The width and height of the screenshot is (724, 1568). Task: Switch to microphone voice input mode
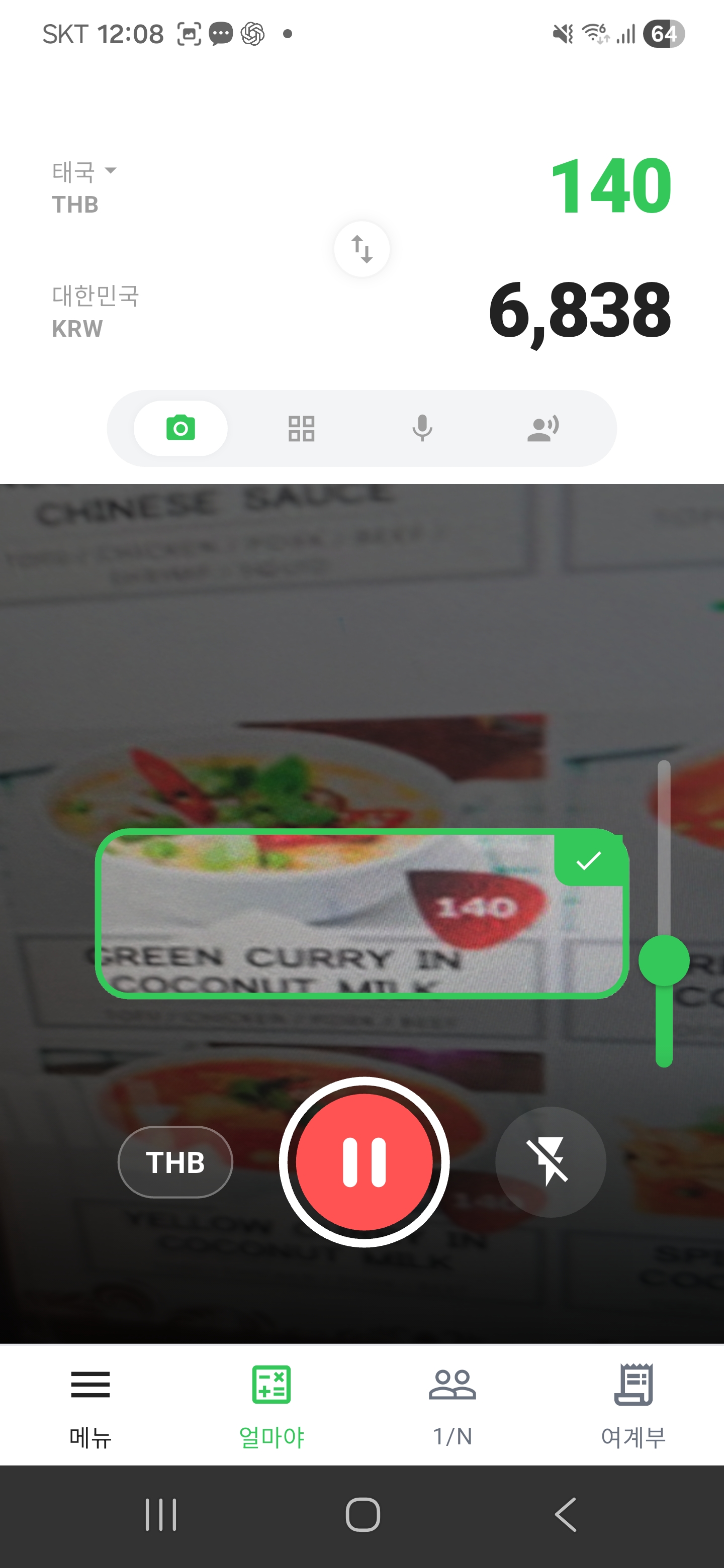tap(422, 429)
